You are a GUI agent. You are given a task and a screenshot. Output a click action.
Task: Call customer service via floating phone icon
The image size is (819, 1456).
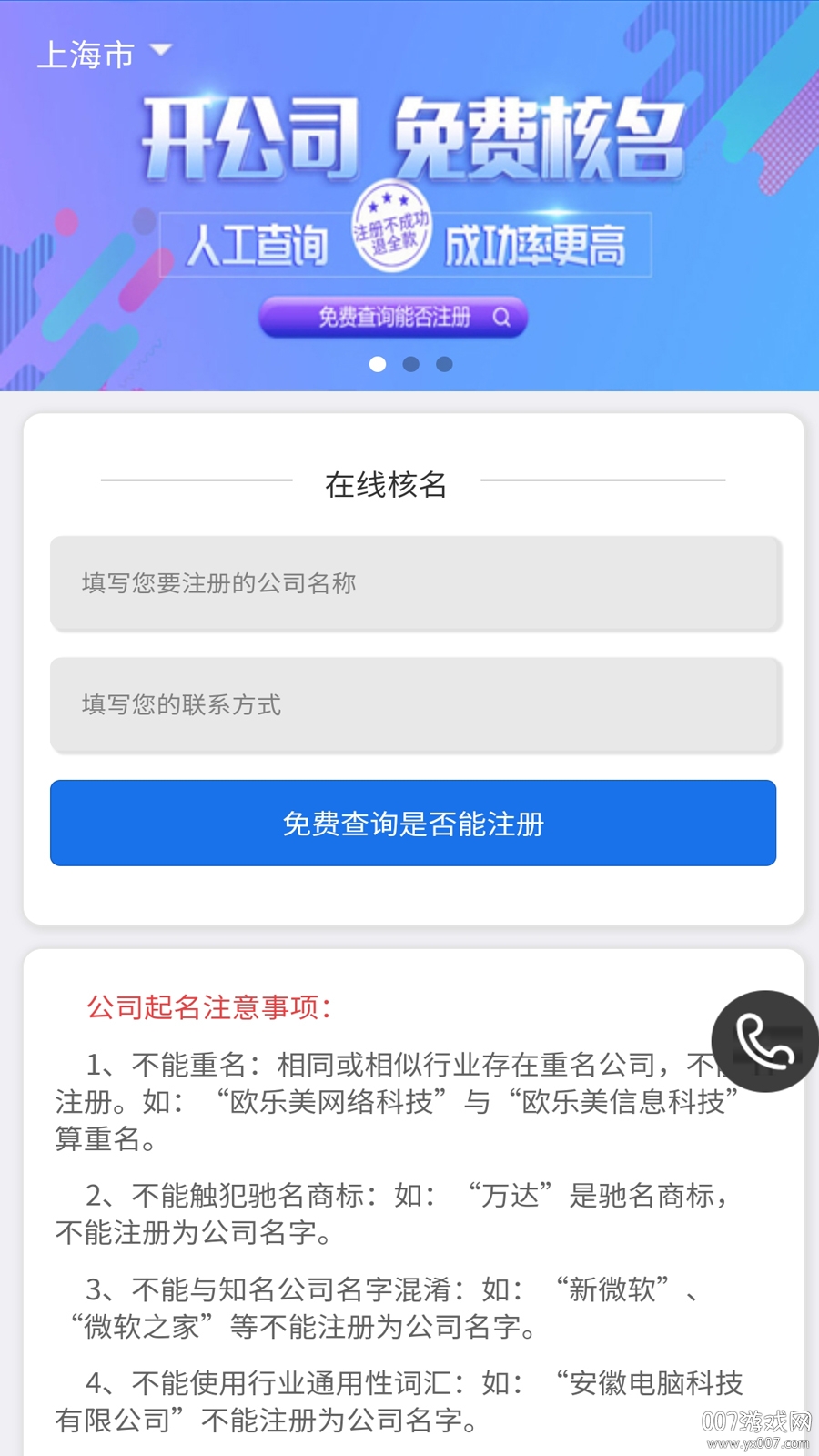(764, 1041)
